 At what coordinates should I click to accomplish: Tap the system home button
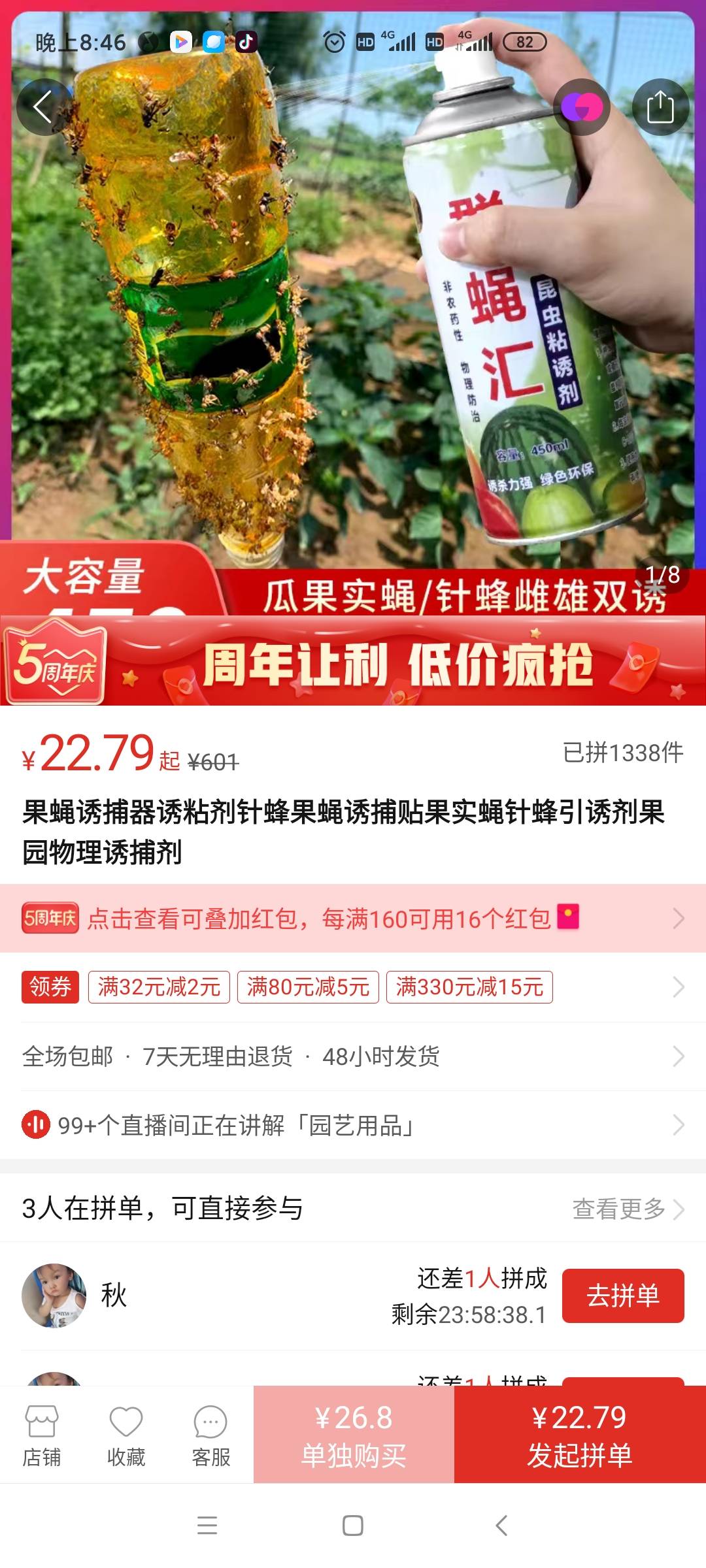coord(353,1526)
